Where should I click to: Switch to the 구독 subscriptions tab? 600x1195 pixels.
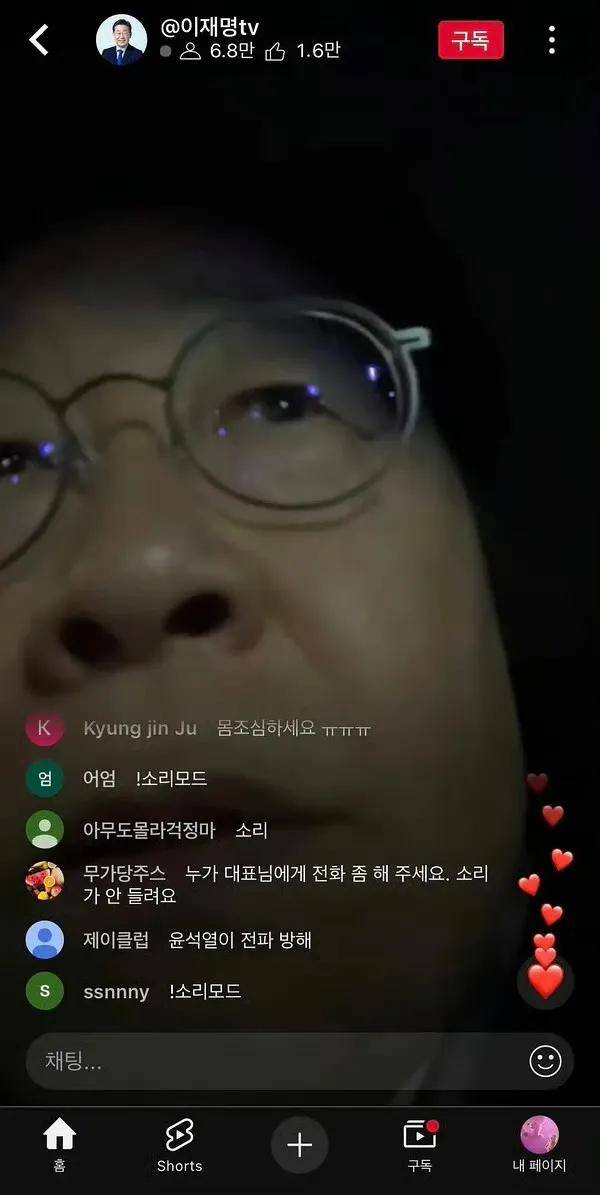[419, 1145]
